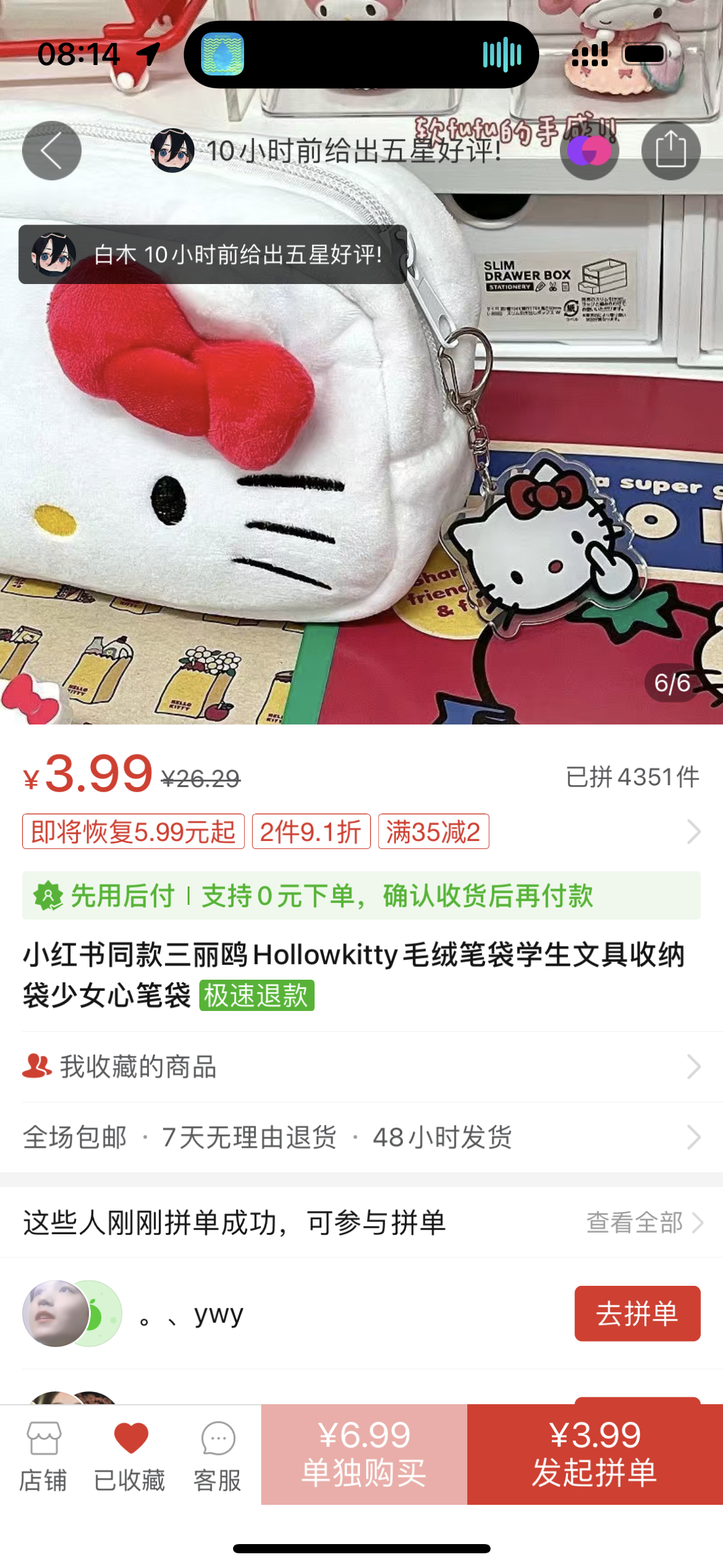Screen dimensions: 723x1568
Task: Open 我收藏的商品 row
Action: 361,1067
